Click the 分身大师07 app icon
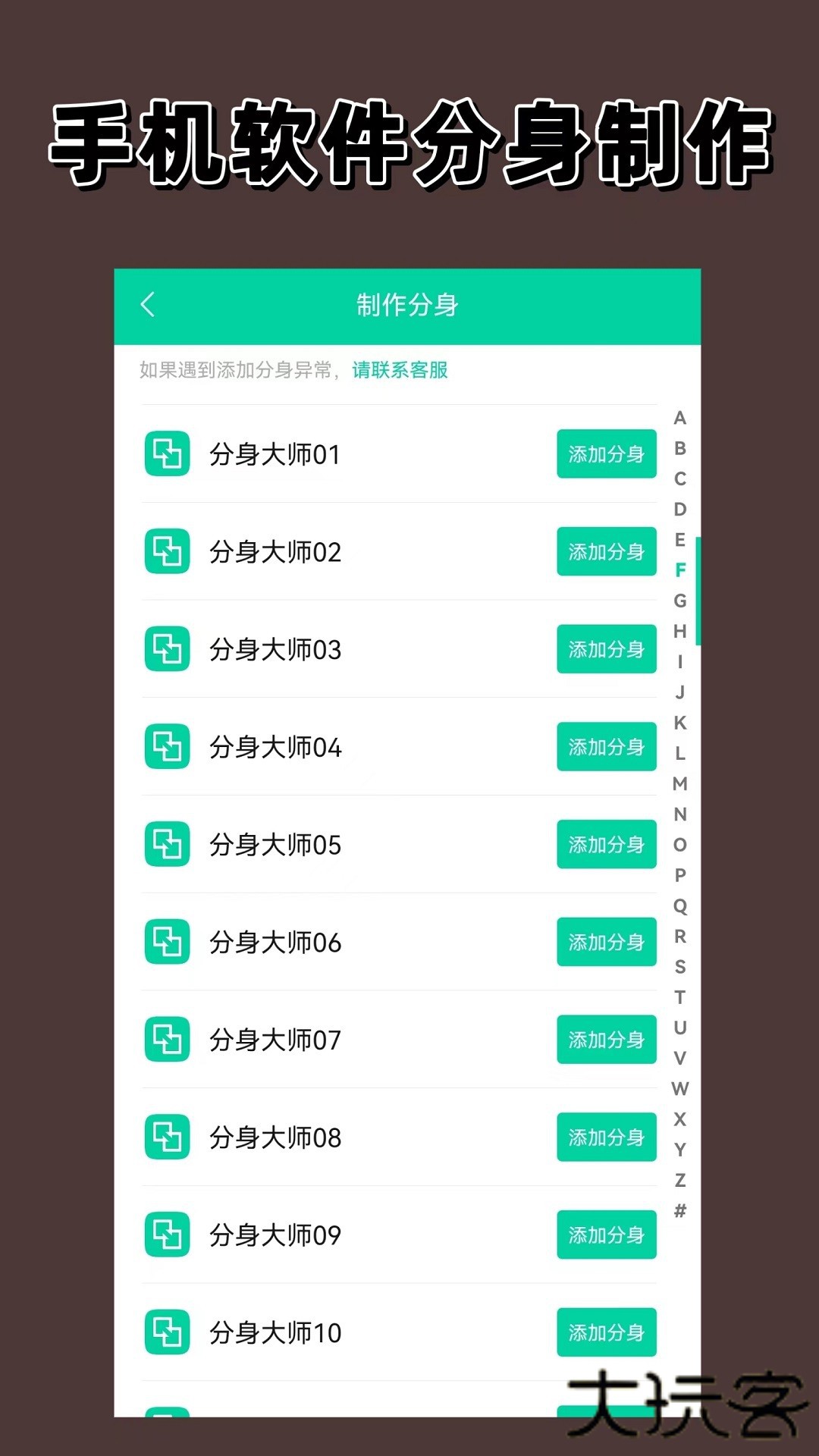 [167, 1040]
